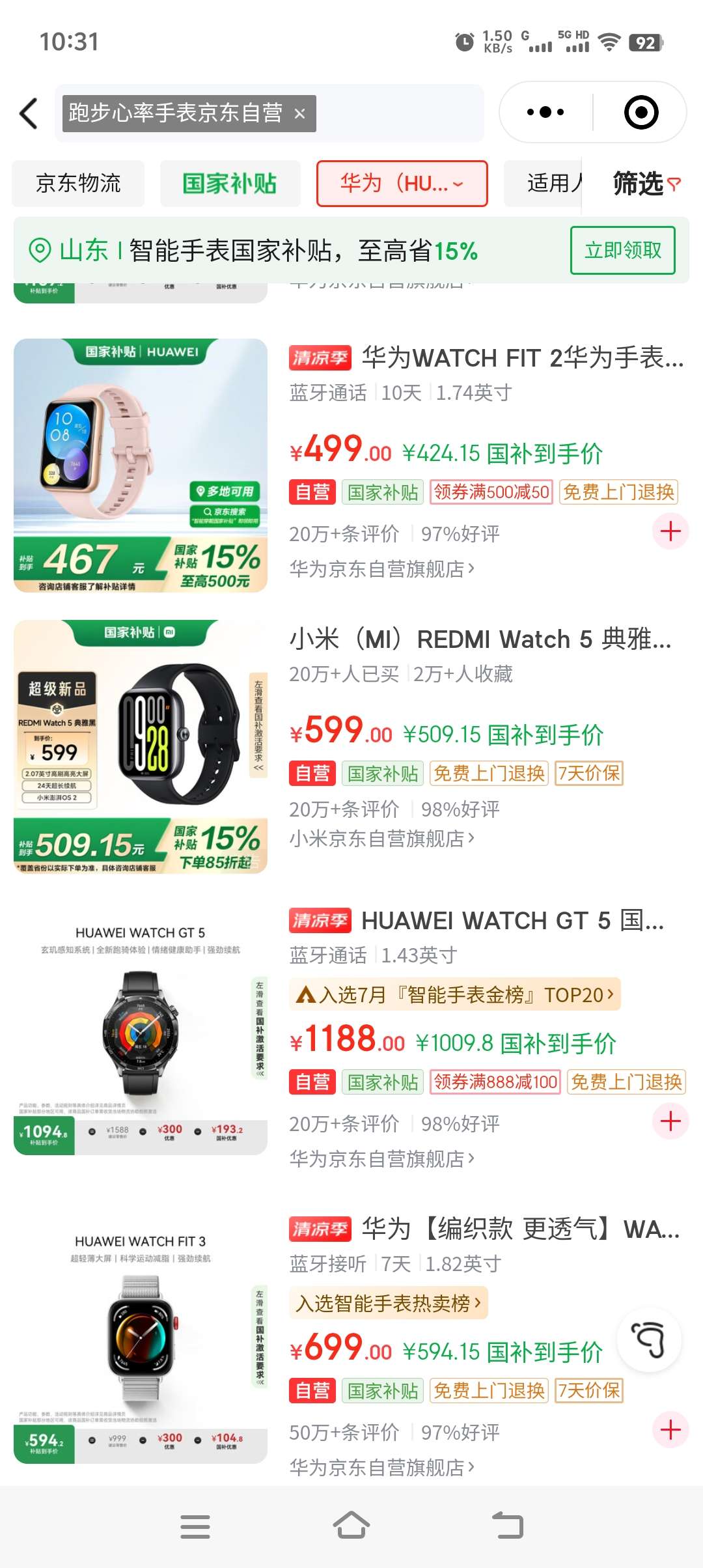Tap 立即领取 to claim the subsidy
The height and width of the screenshot is (1568, 703).
click(622, 250)
